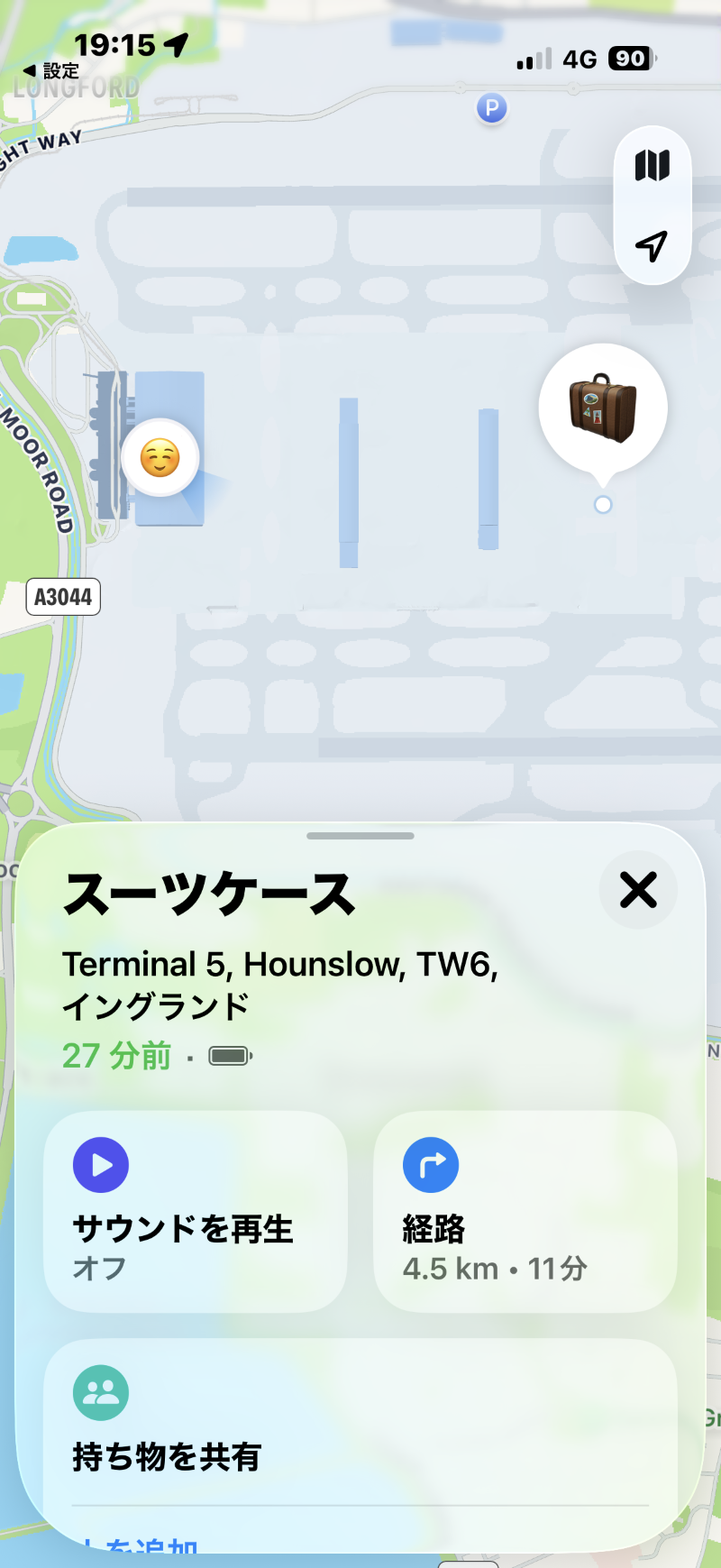Tap the parking marker on the map

coord(491,108)
